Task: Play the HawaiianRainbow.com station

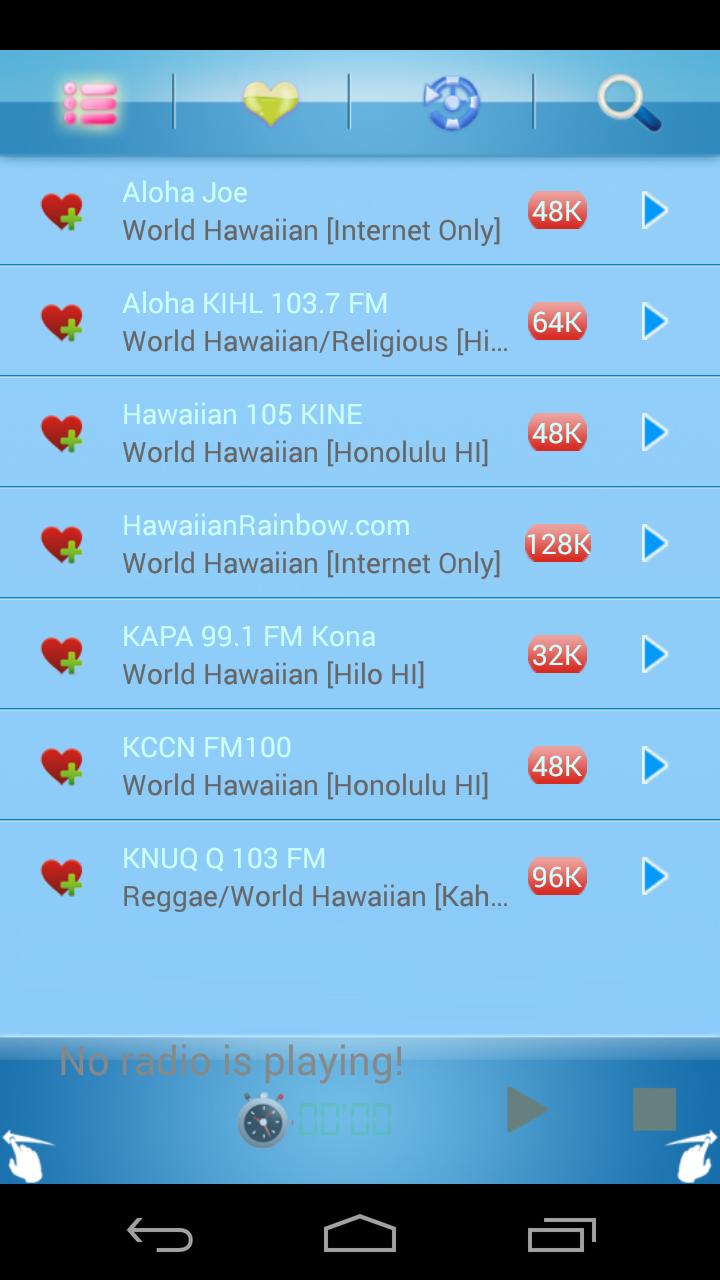Action: click(653, 543)
